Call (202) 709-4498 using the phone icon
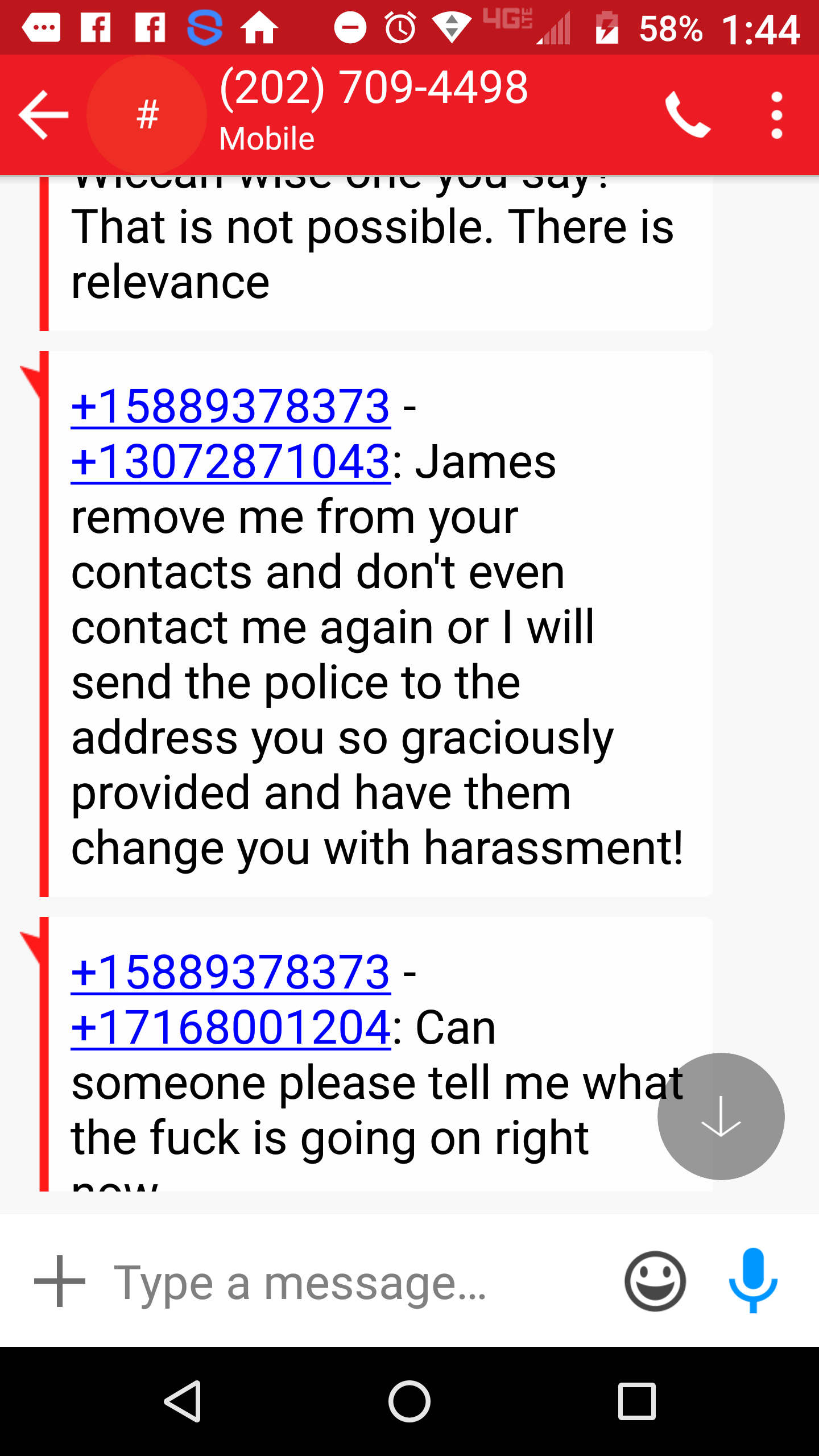The height and width of the screenshot is (1456, 819). point(688,115)
